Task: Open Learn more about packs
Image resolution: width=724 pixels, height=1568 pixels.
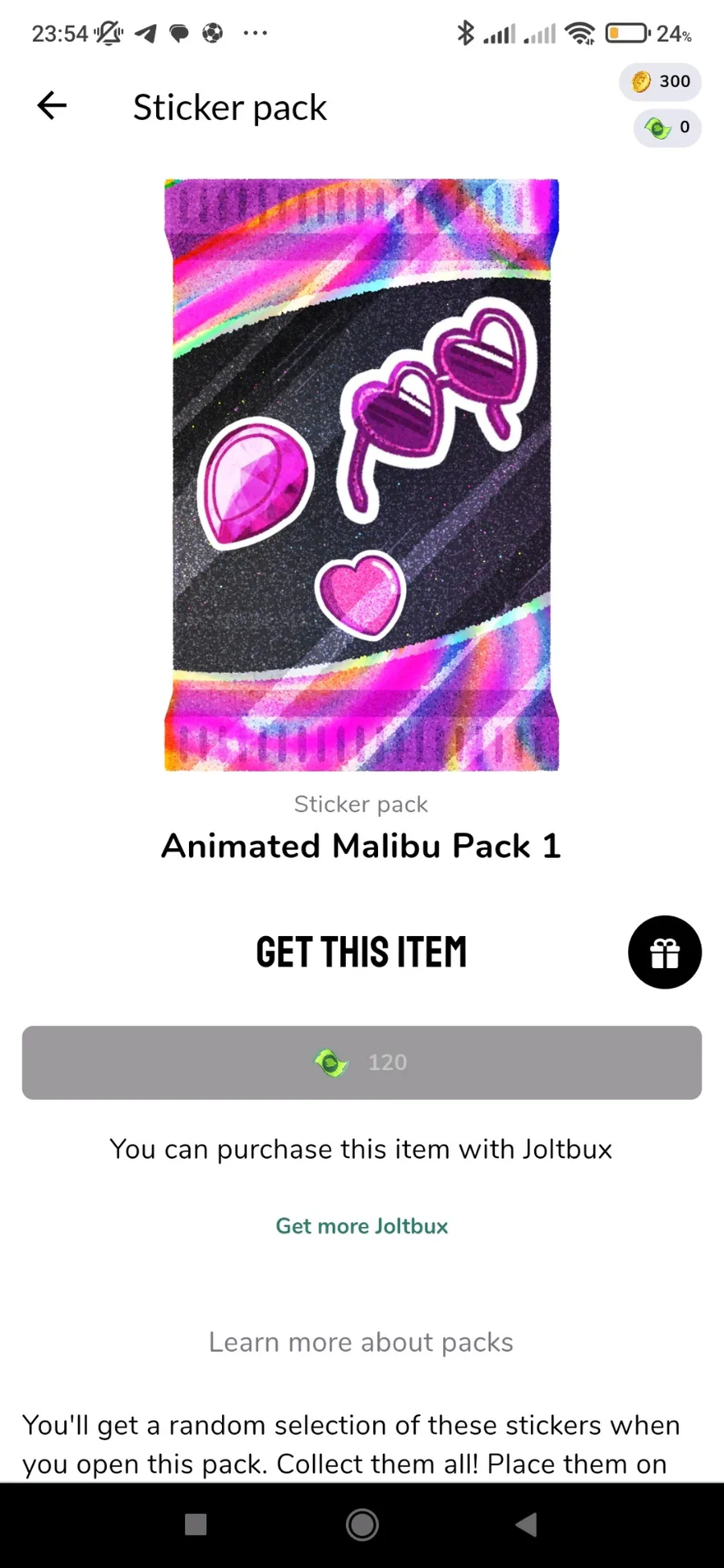Action: [x=361, y=1342]
